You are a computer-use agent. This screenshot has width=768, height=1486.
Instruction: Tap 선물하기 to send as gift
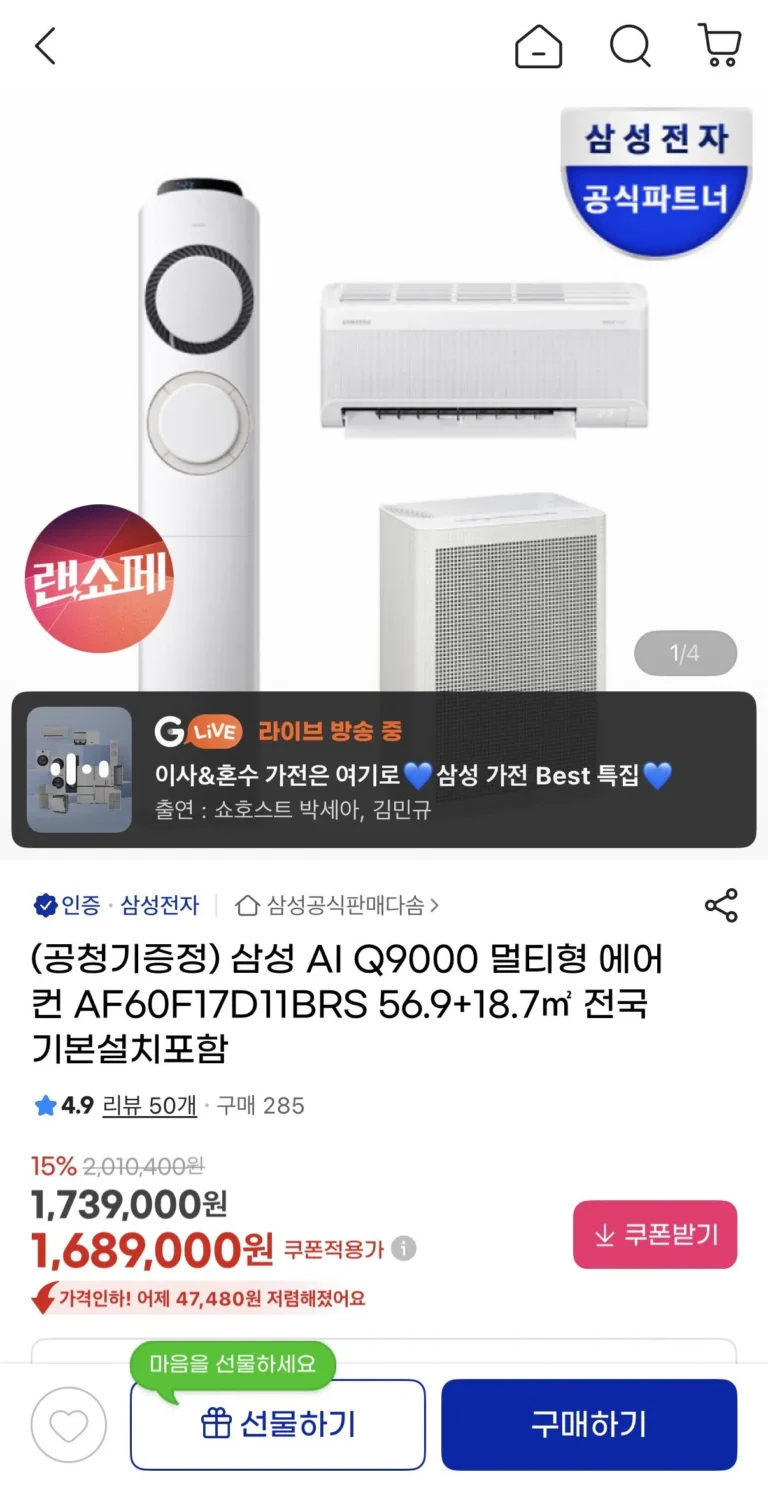click(278, 1425)
